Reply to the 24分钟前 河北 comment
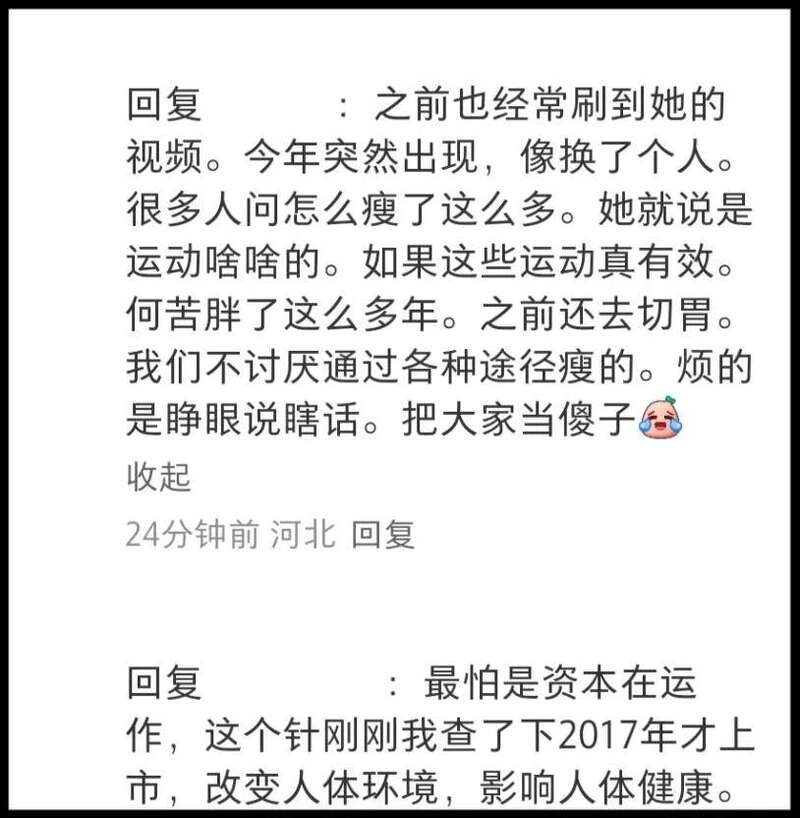800x818 pixels. (383, 535)
